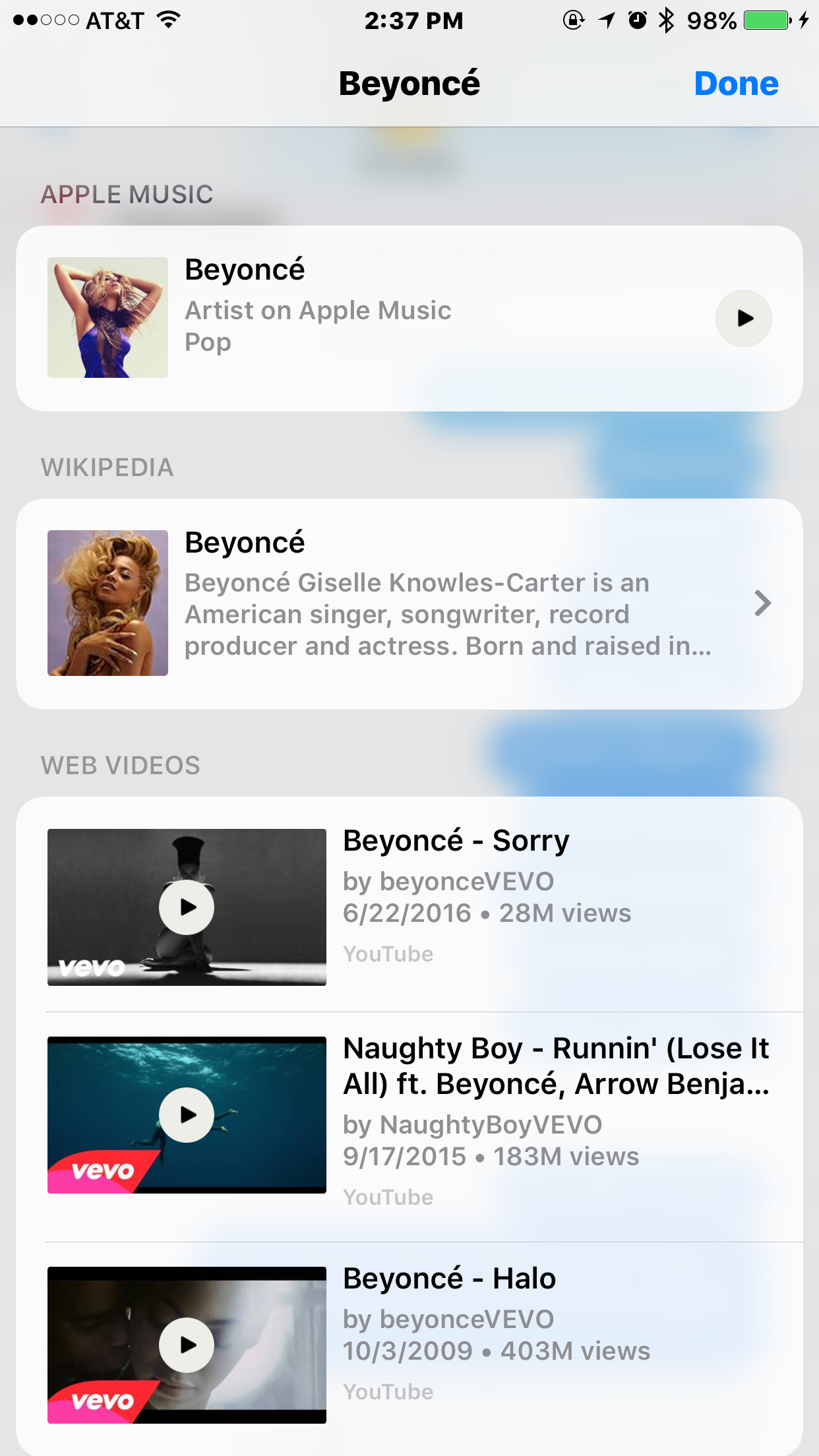Image resolution: width=819 pixels, height=1456 pixels.
Task: Open the Beyoncé Wikipedia article
Action: pos(409,603)
